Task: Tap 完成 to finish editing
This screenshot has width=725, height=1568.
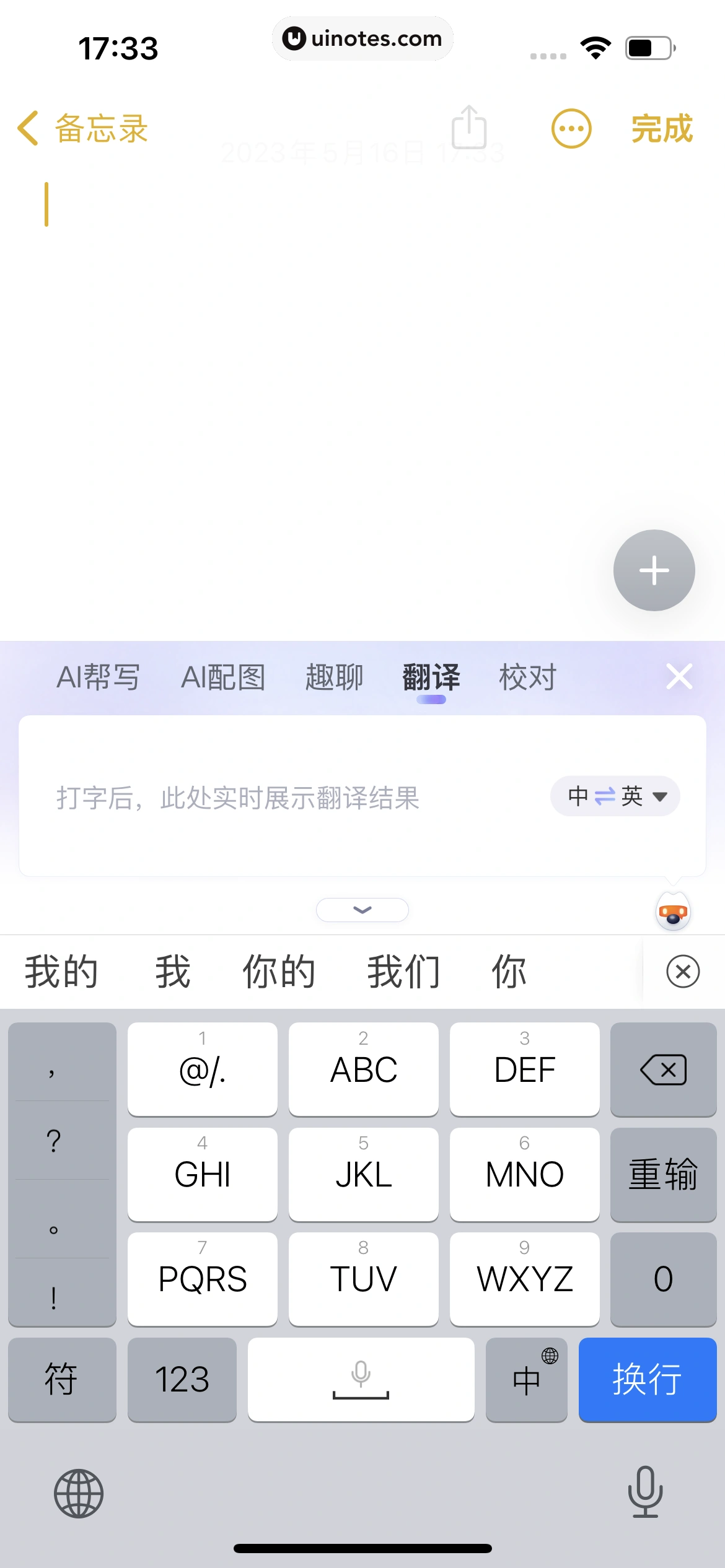Action: [x=661, y=129]
